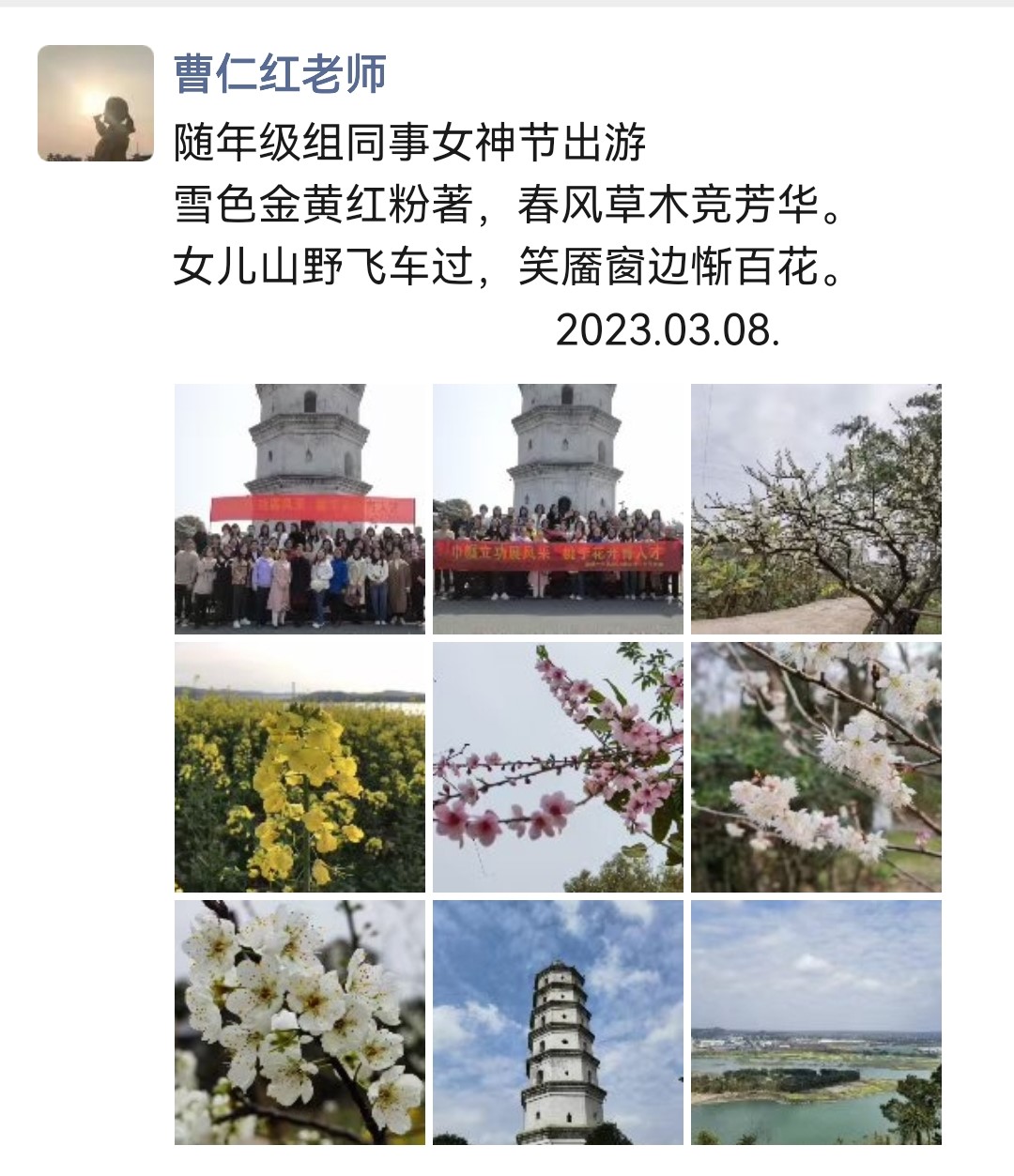Open the group photo with the banner overhead

300,509
